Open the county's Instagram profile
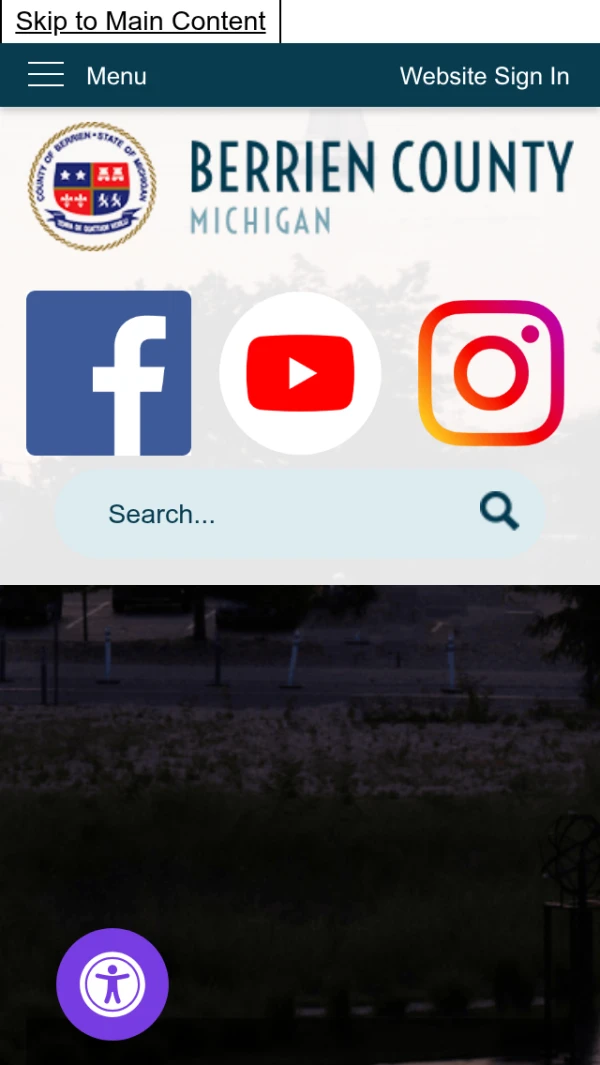 [491, 373]
